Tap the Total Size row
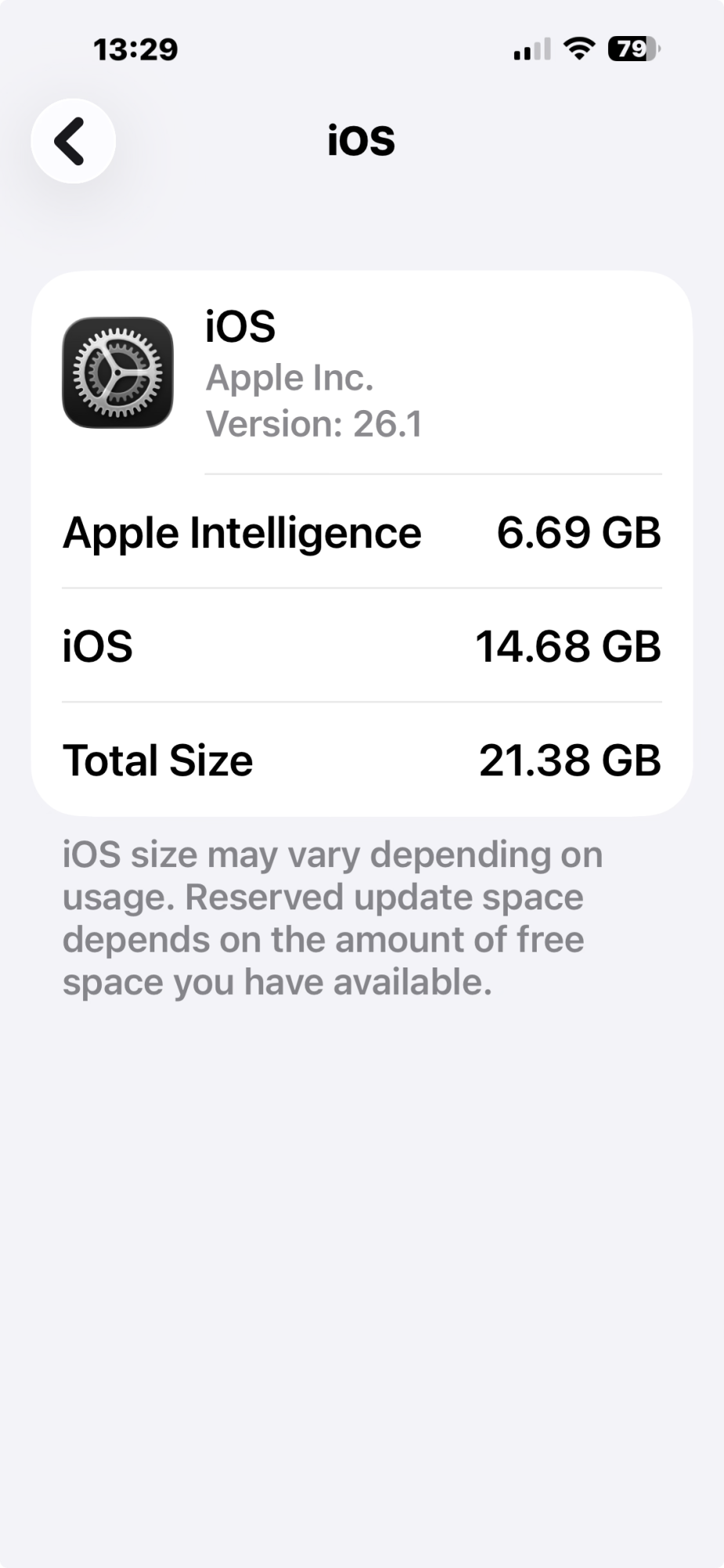 click(361, 759)
